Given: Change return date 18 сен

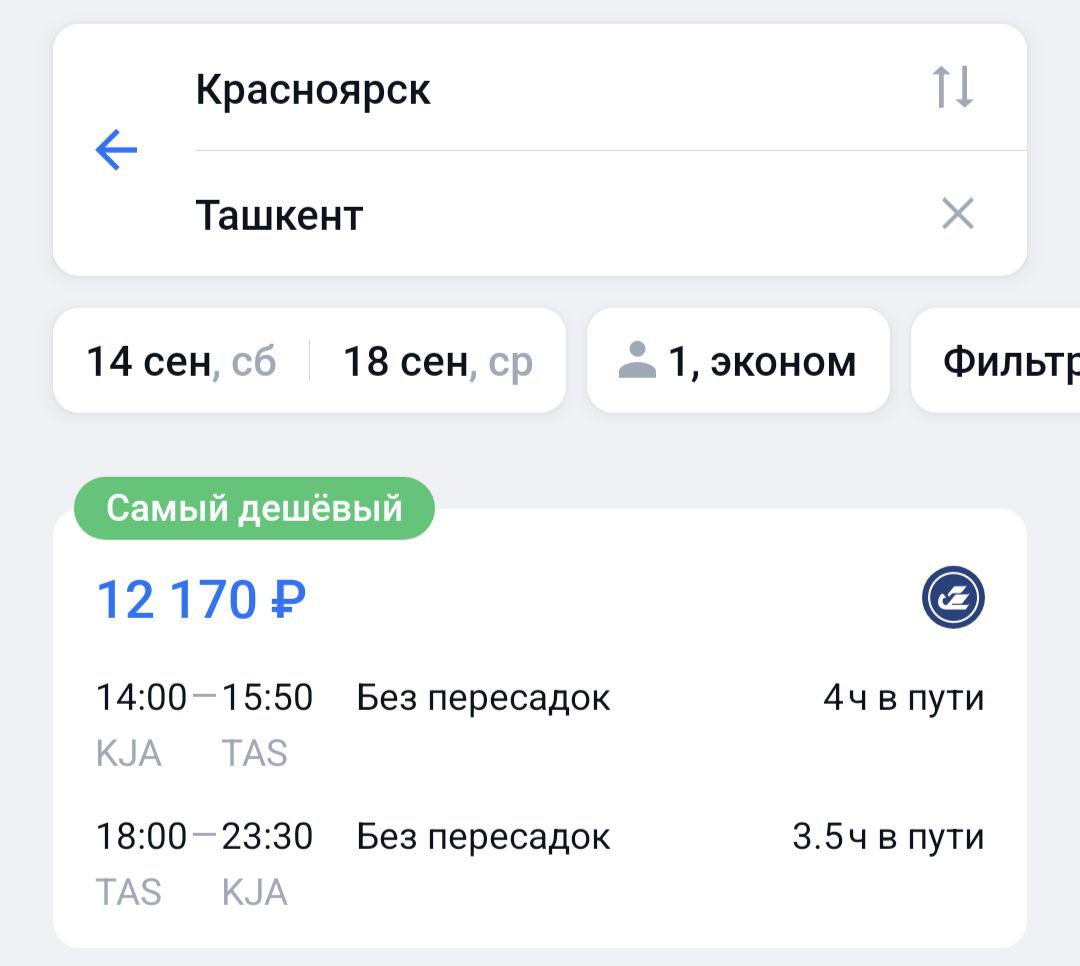Looking at the screenshot, I should 438,361.
